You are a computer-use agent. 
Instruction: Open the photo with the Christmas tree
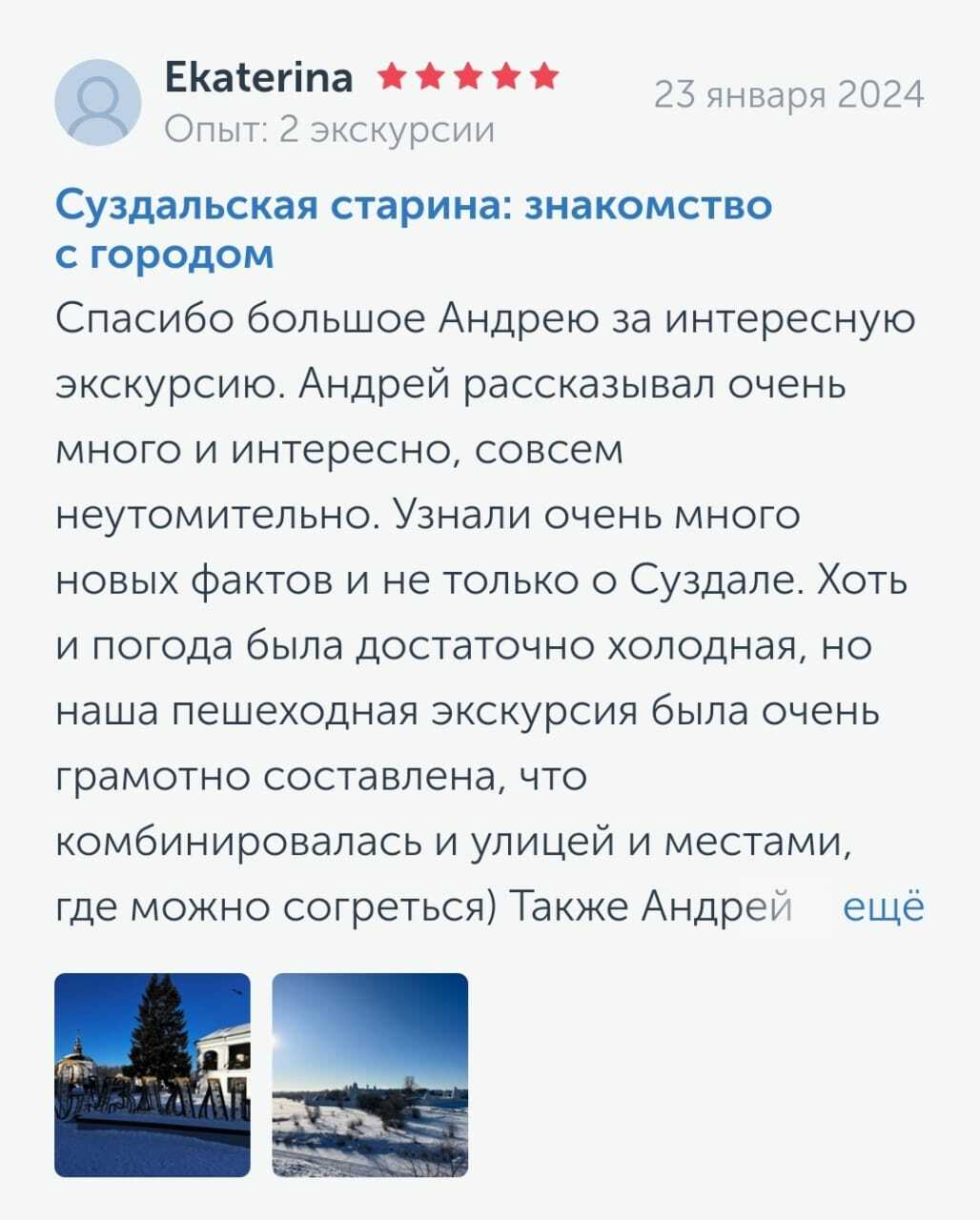[153, 1074]
